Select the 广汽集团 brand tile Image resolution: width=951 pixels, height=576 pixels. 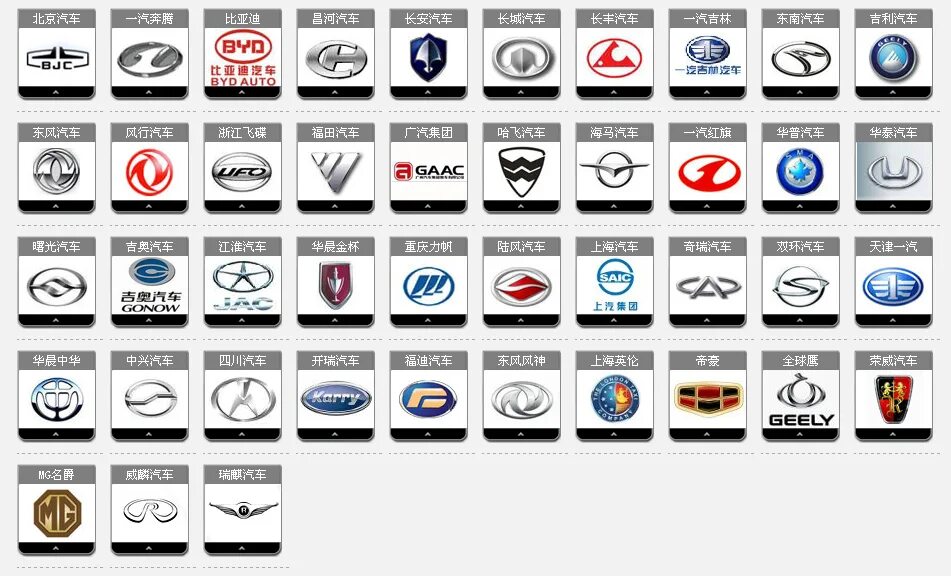pyautogui.click(x=428, y=171)
